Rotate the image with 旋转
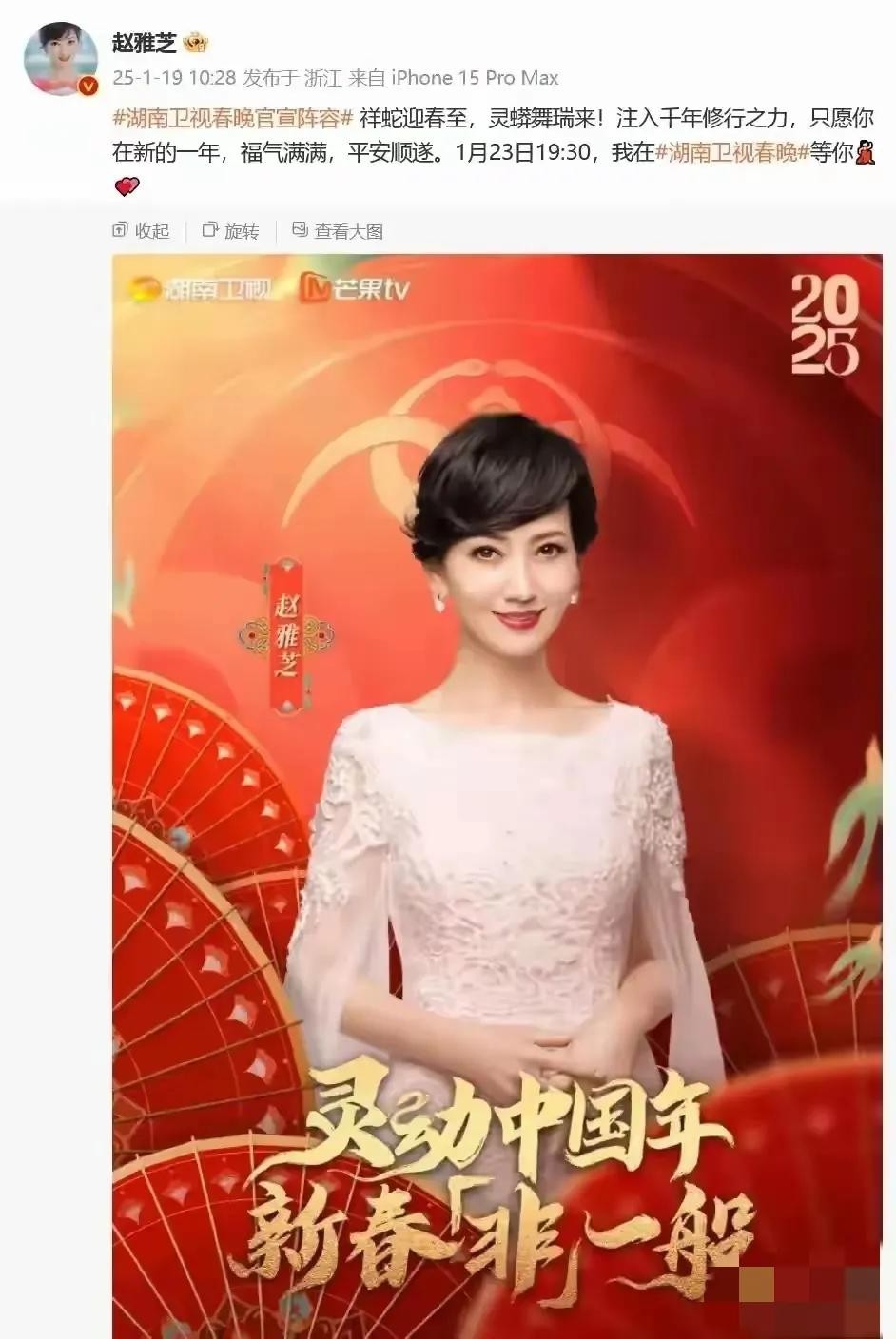This screenshot has width=896, height=1339. pyautogui.click(x=231, y=231)
